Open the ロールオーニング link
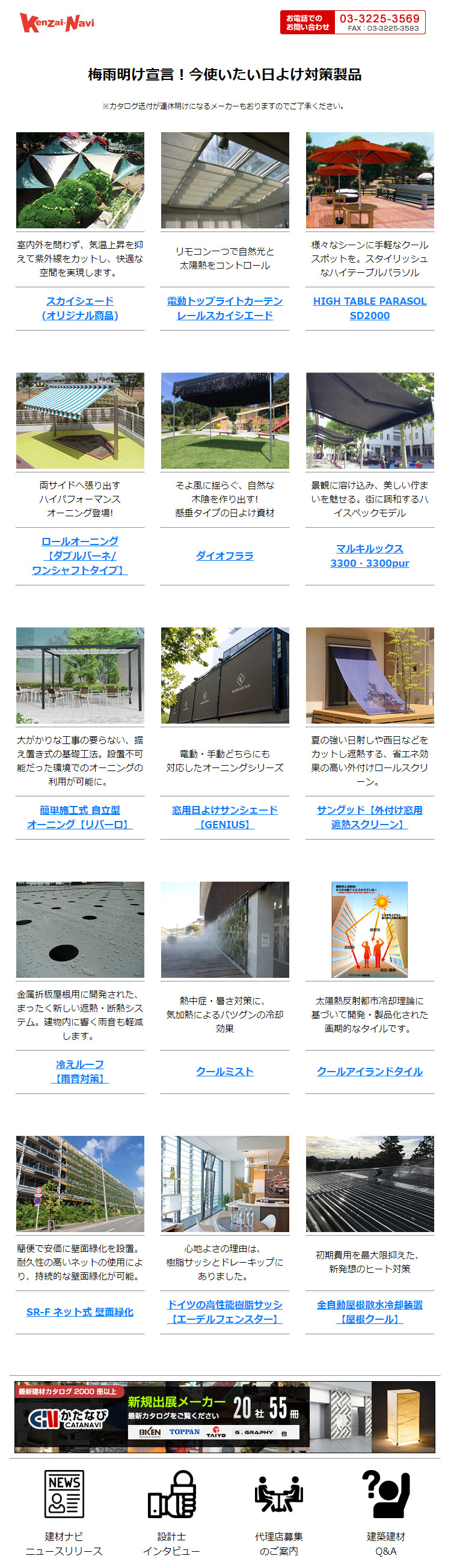 pyautogui.click(x=80, y=555)
